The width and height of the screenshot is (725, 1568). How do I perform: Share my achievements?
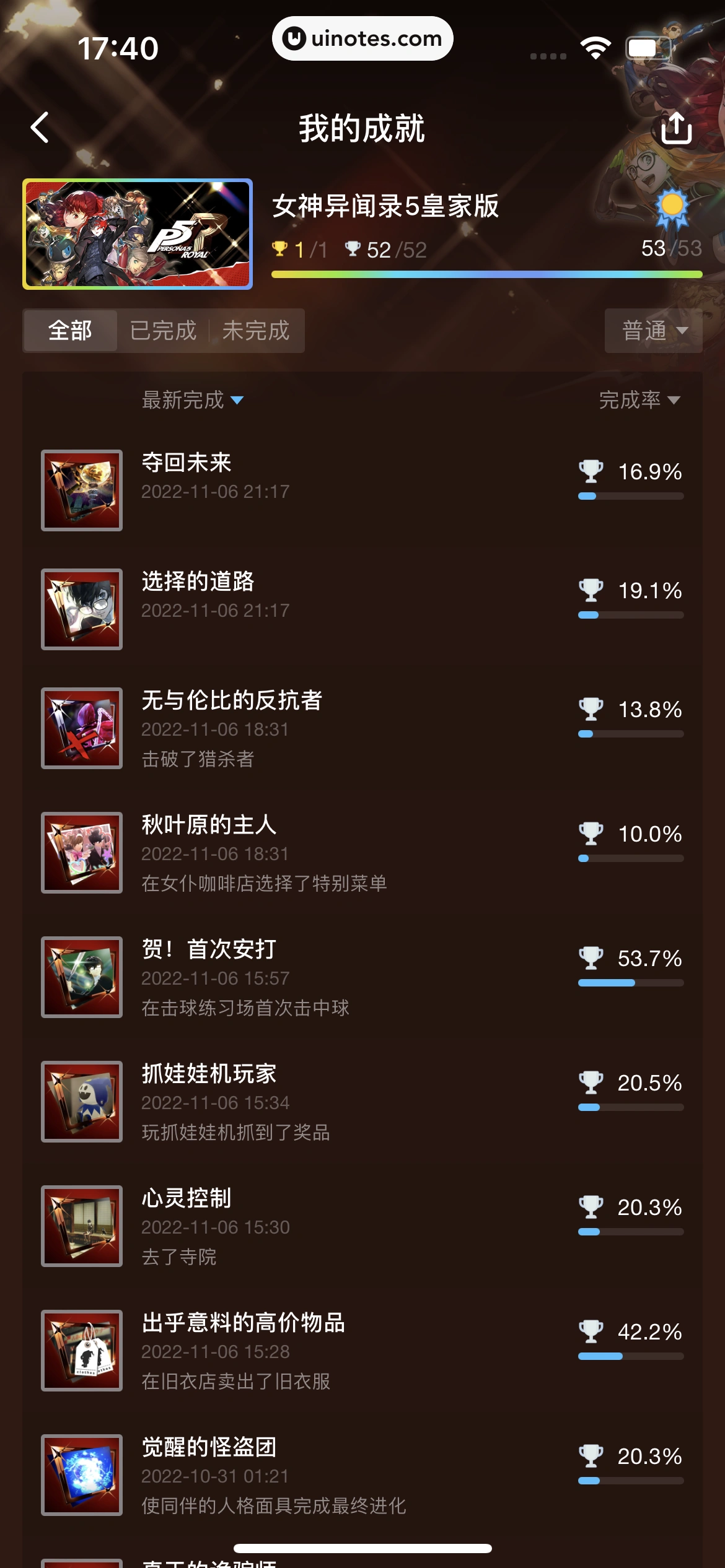(675, 128)
